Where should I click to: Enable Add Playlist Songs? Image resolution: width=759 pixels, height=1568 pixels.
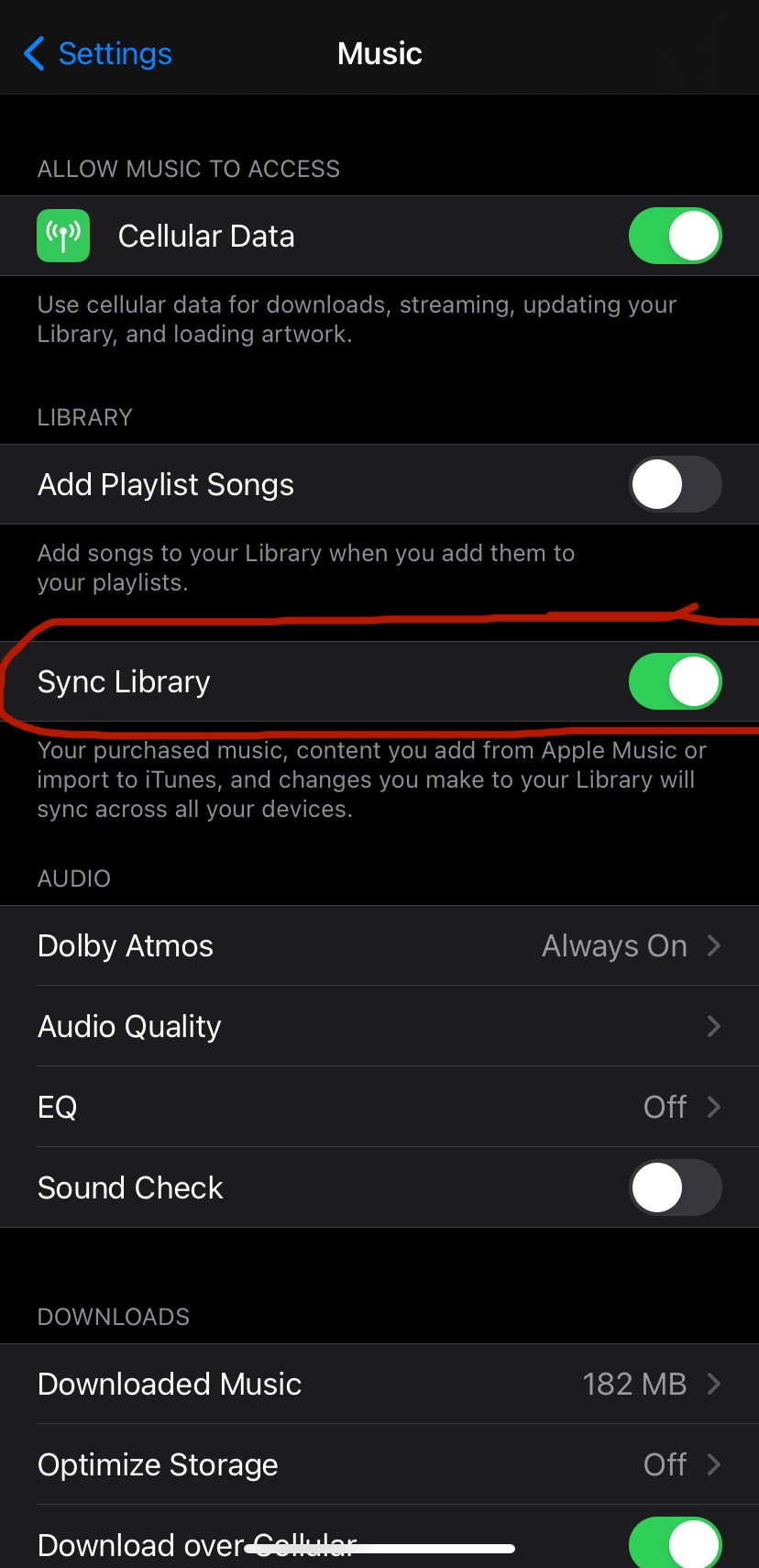(675, 484)
